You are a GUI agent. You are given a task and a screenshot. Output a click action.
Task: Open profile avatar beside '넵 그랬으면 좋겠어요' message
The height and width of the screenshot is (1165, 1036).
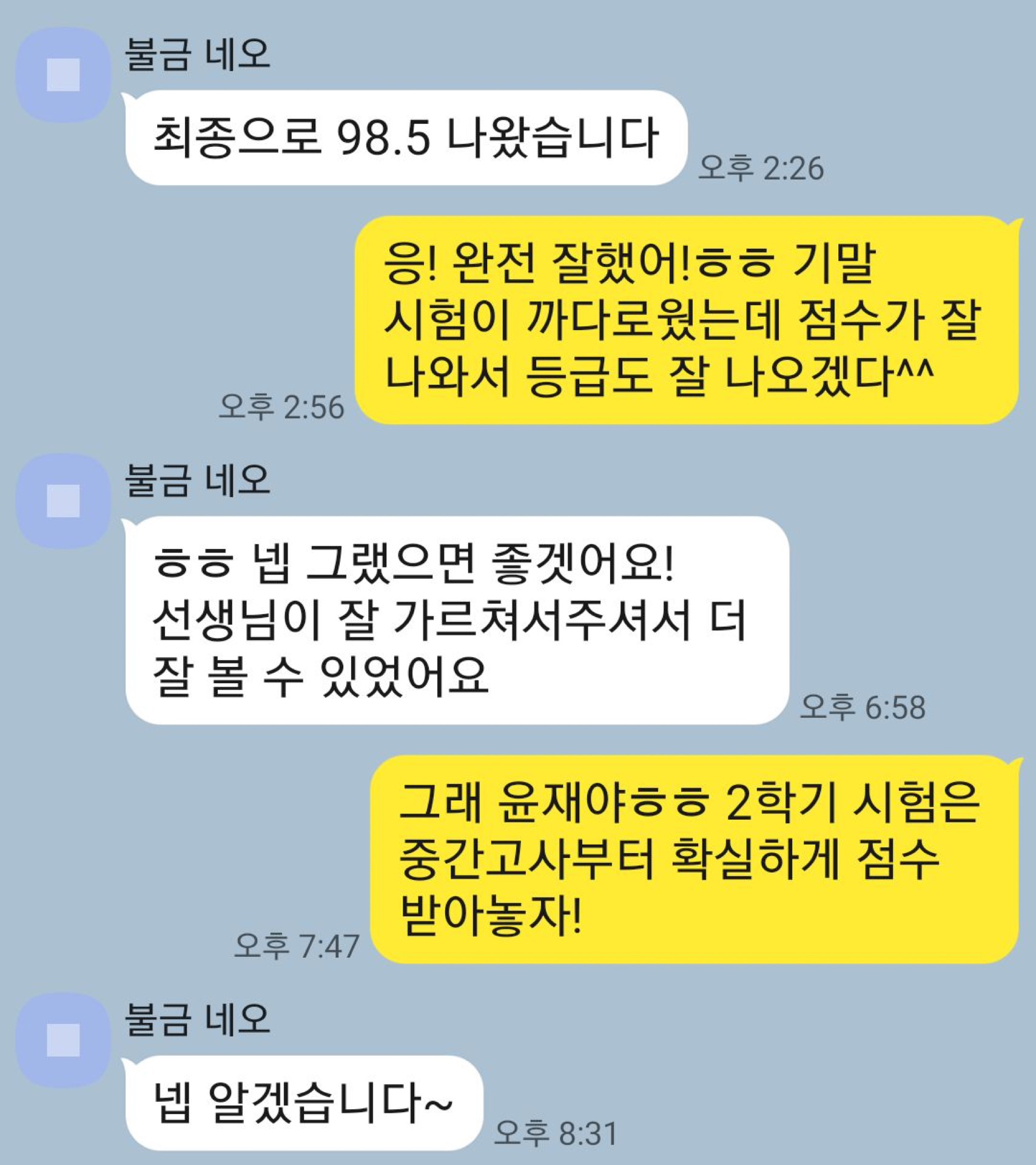click(x=63, y=501)
